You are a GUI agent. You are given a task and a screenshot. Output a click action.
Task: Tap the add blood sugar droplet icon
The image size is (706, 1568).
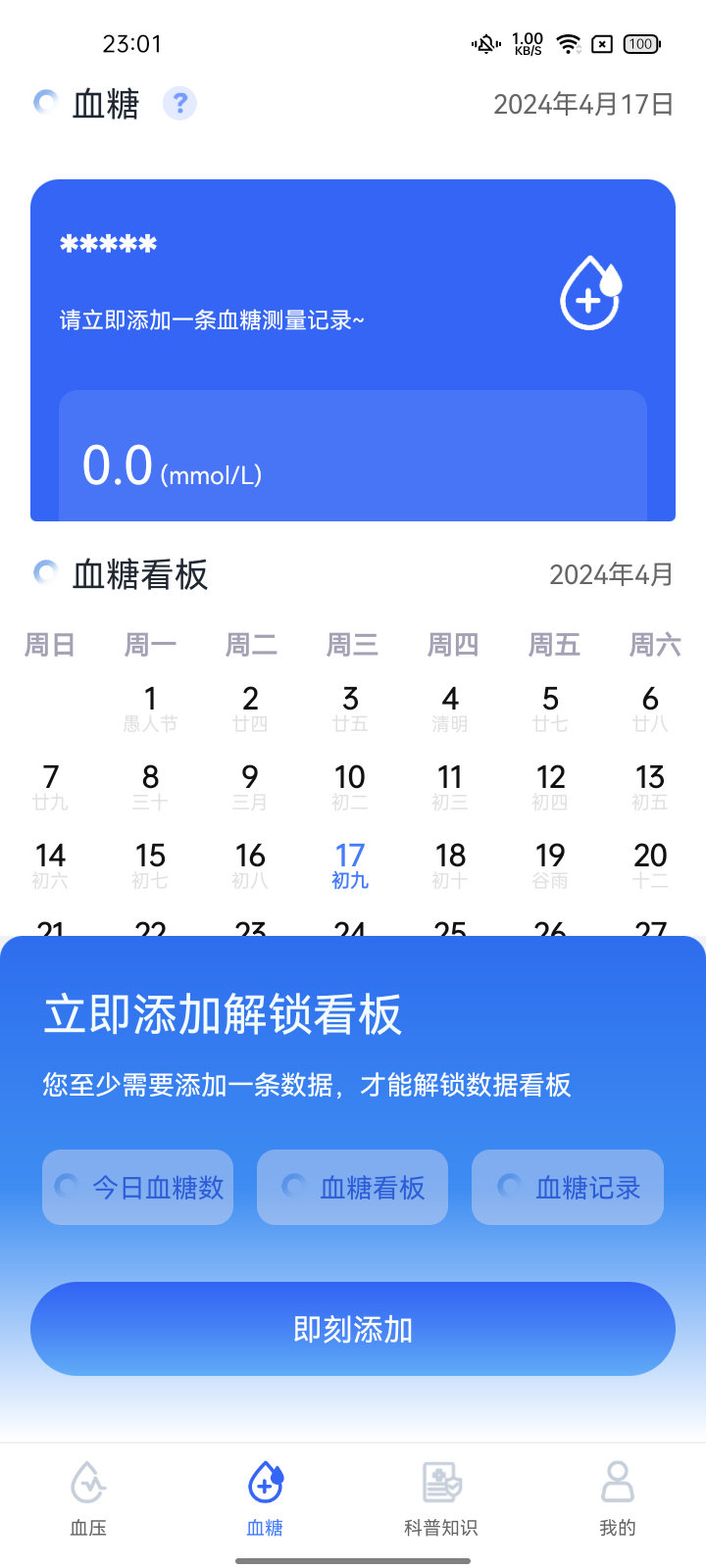point(590,293)
